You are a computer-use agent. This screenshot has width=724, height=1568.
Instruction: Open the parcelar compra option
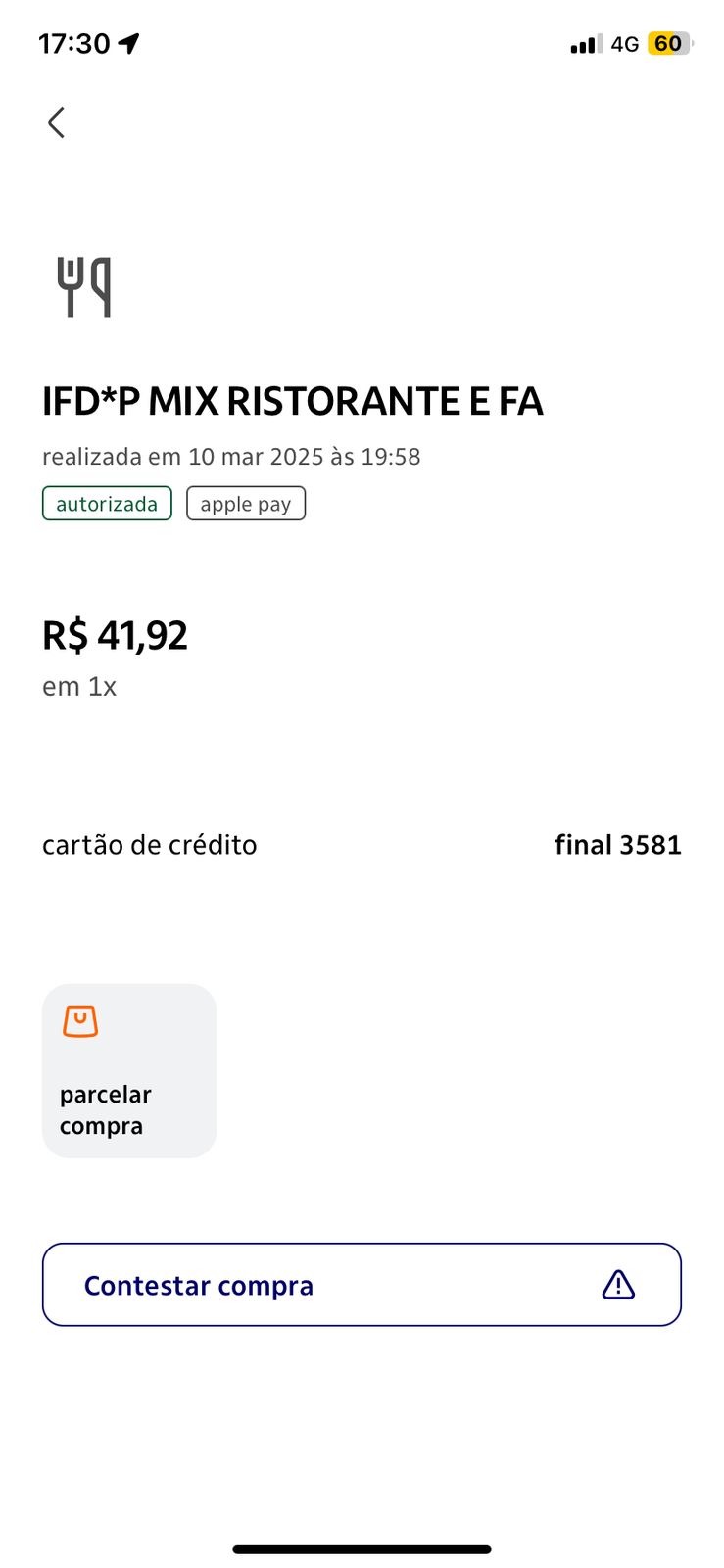[129, 1070]
